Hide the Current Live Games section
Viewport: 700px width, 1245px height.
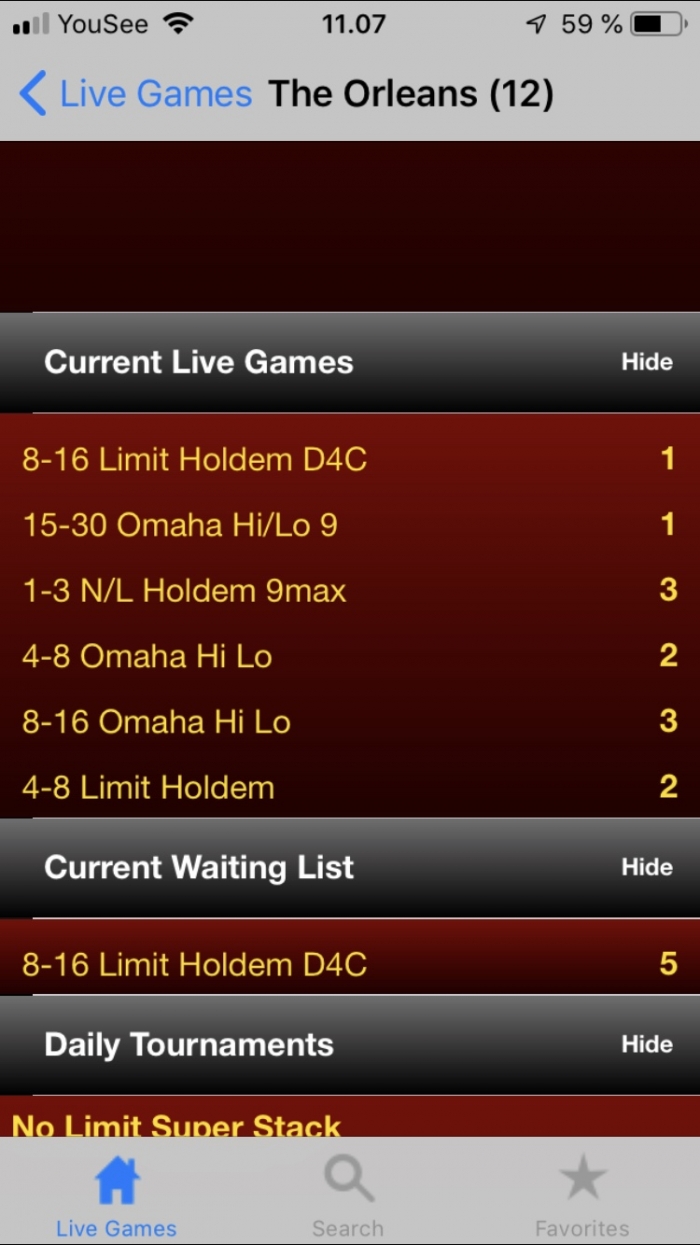[x=647, y=362]
